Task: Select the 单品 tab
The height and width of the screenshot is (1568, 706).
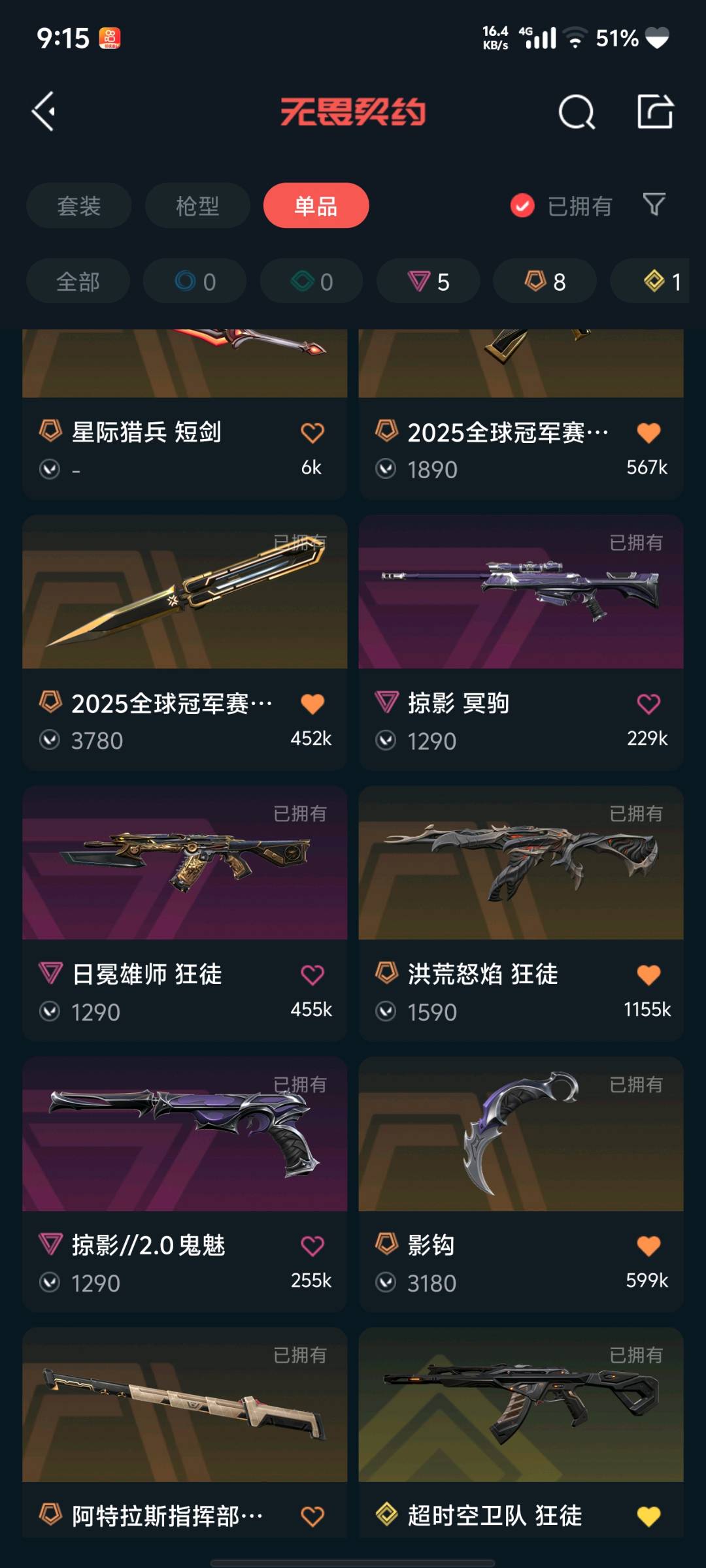Action: pyautogui.click(x=316, y=206)
